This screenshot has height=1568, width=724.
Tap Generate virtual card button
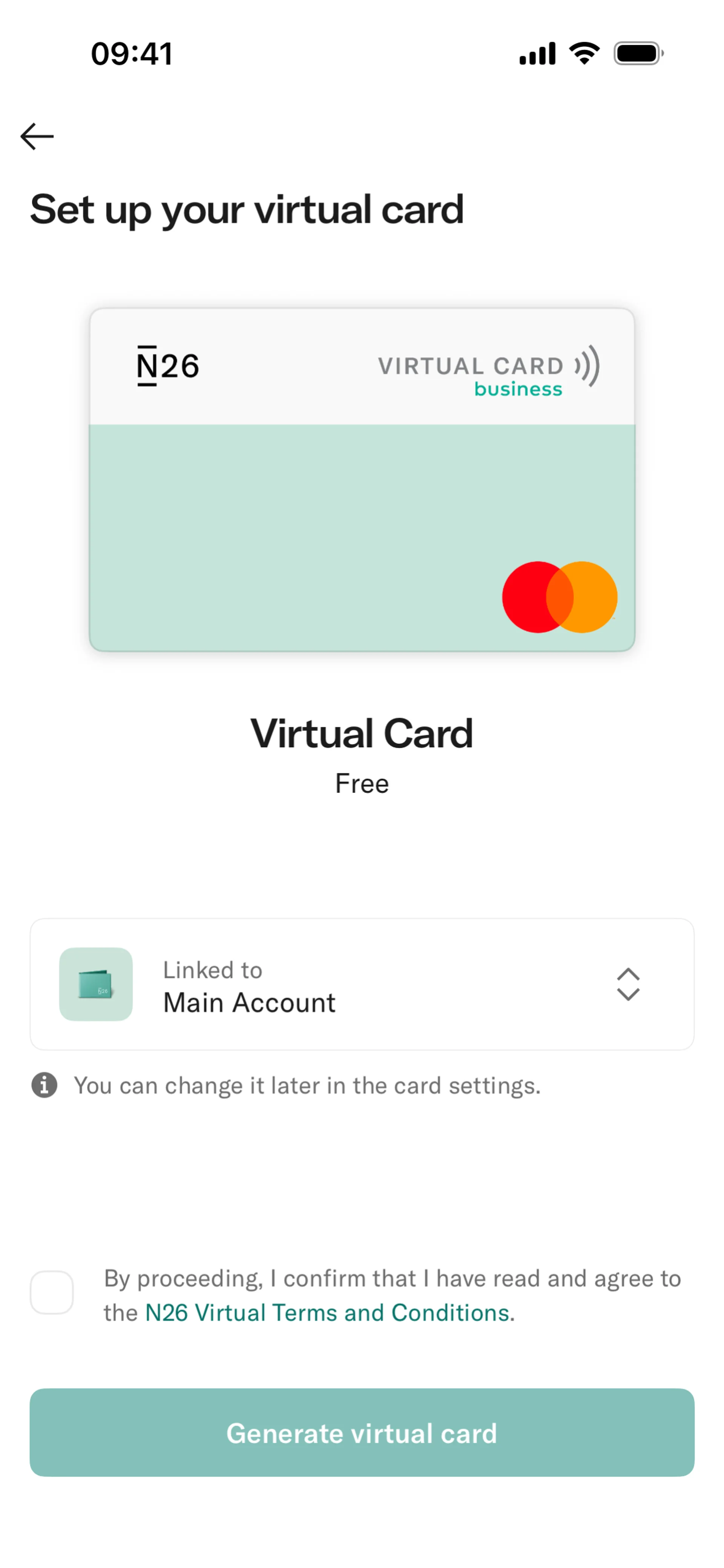pyautogui.click(x=362, y=1432)
